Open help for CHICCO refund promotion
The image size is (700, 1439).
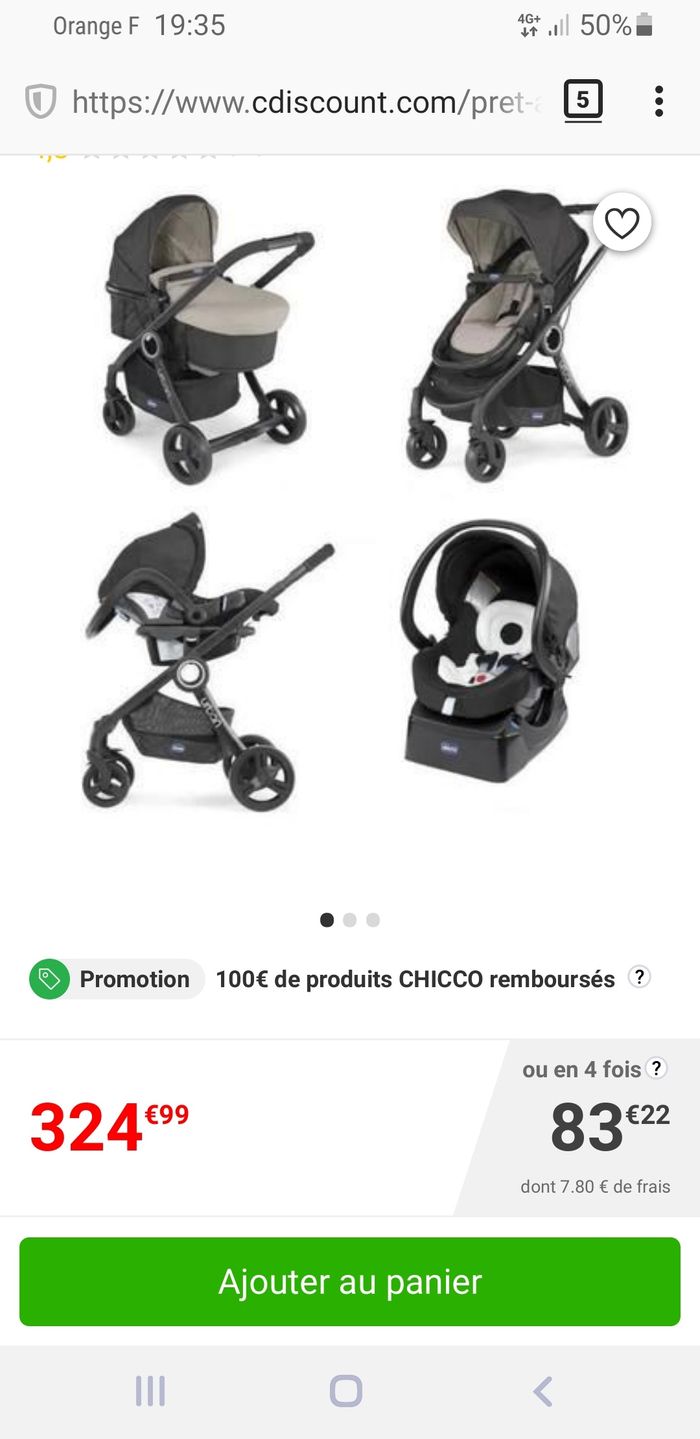point(639,977)
